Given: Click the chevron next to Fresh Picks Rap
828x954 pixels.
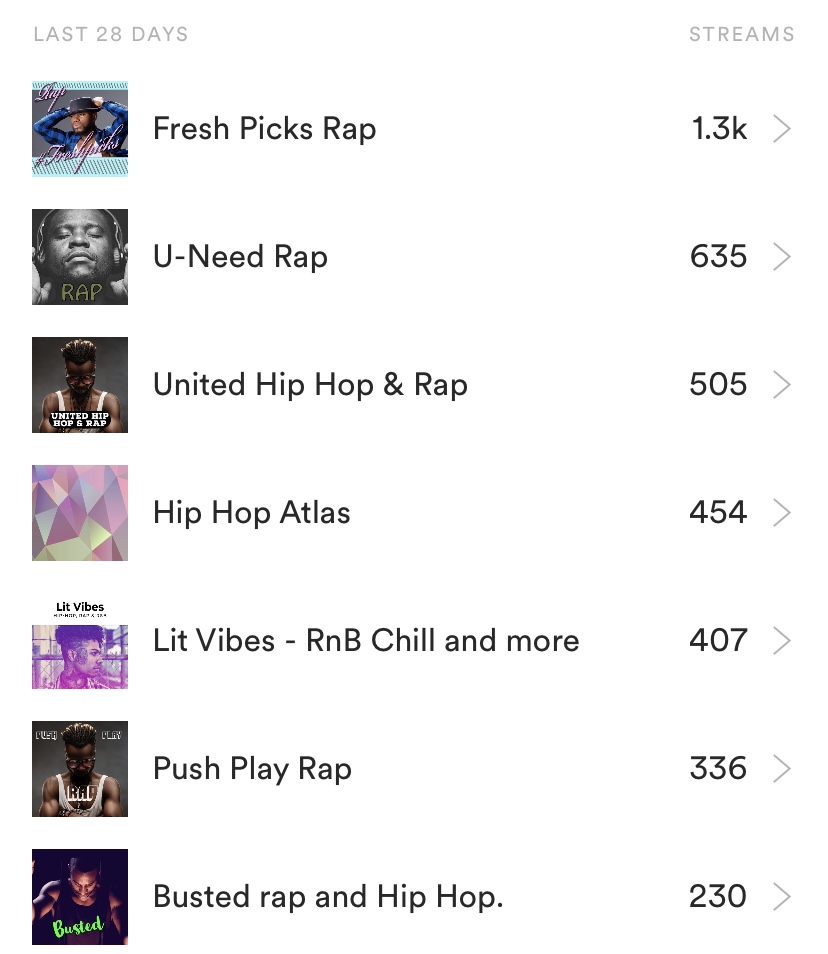Looking at the screenshot, I should [x=783, y=128].
